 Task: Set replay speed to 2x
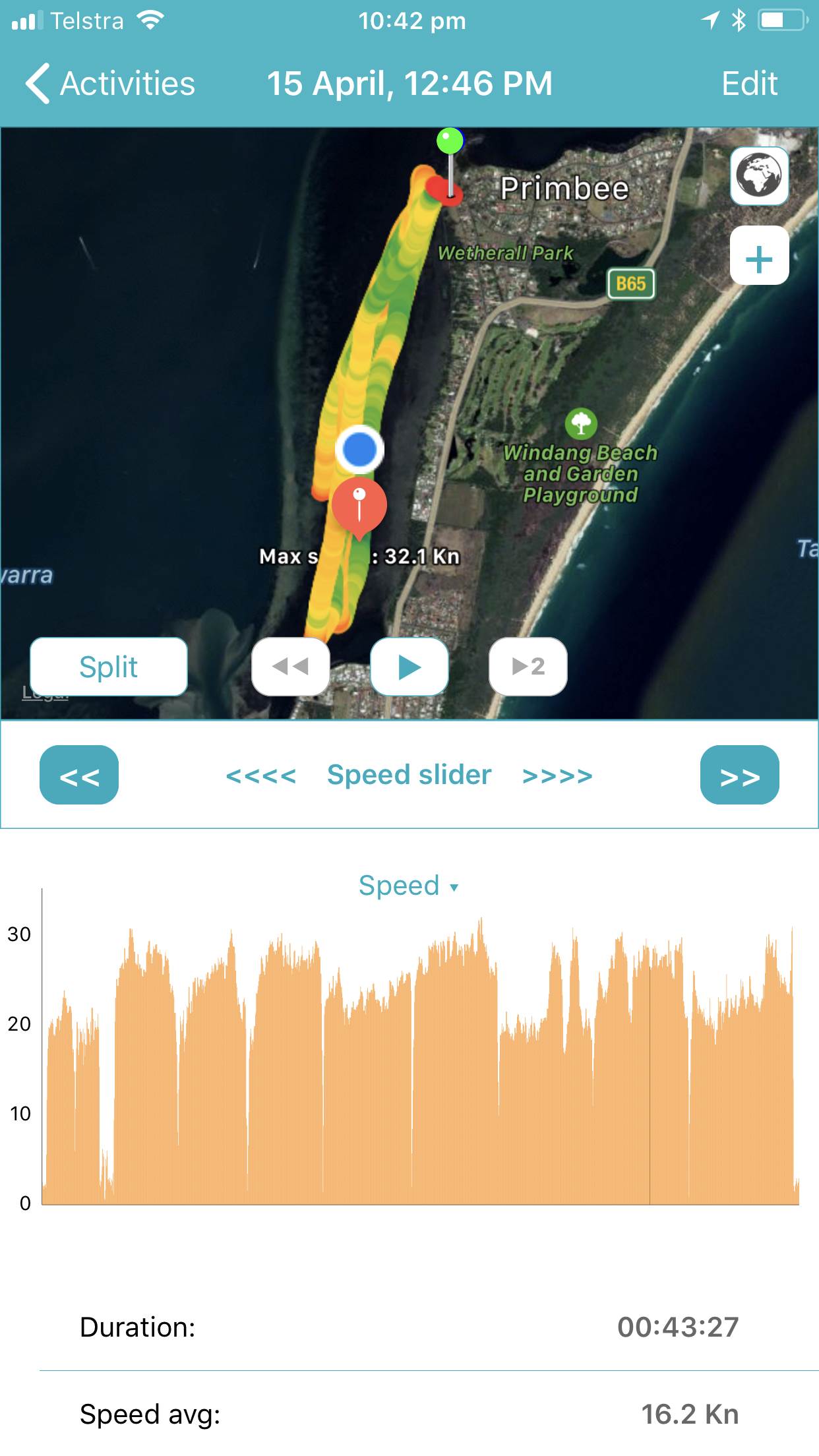[528, 667]
